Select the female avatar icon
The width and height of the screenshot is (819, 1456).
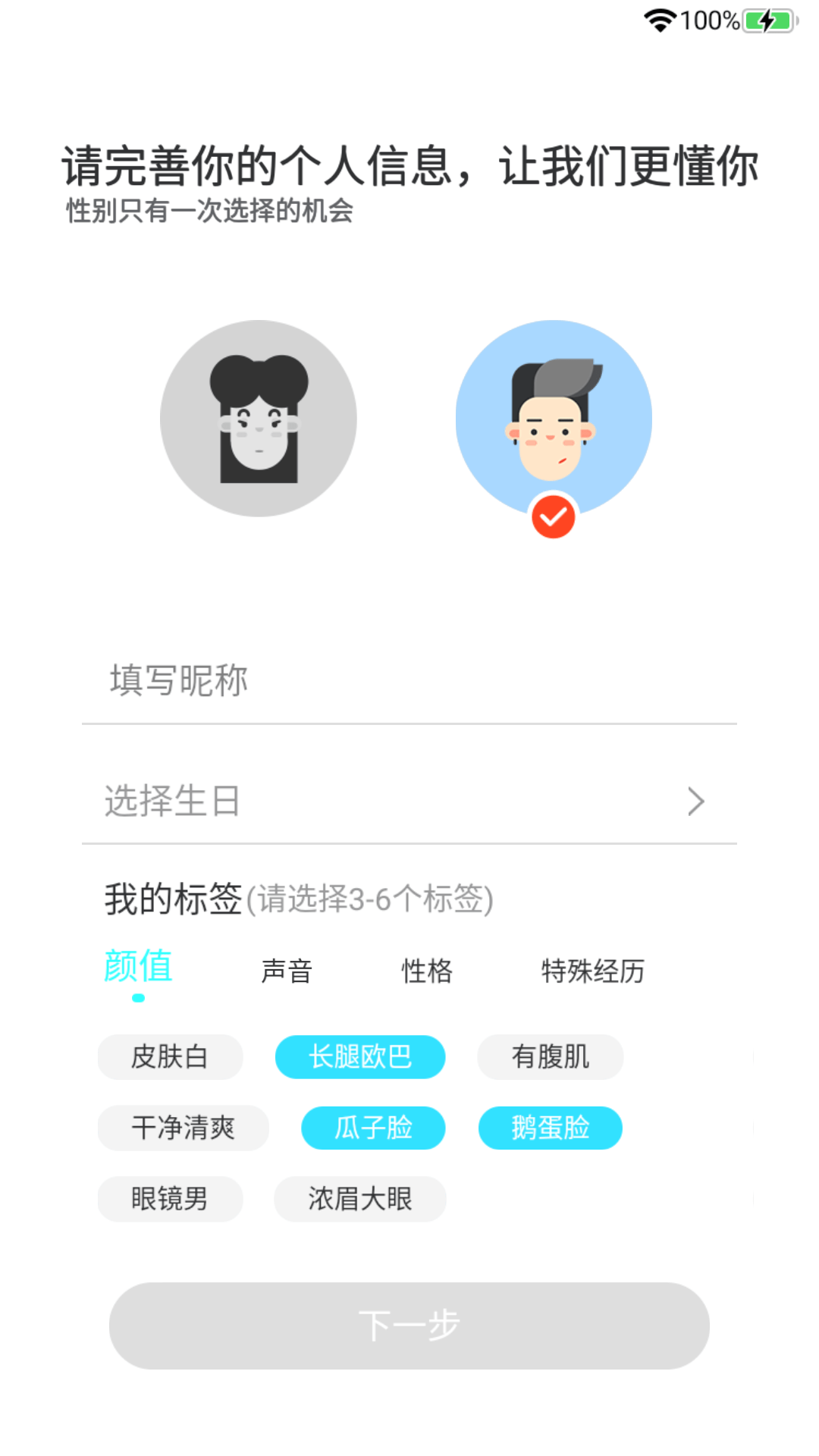pyautogui.click(x=258, y=418)
